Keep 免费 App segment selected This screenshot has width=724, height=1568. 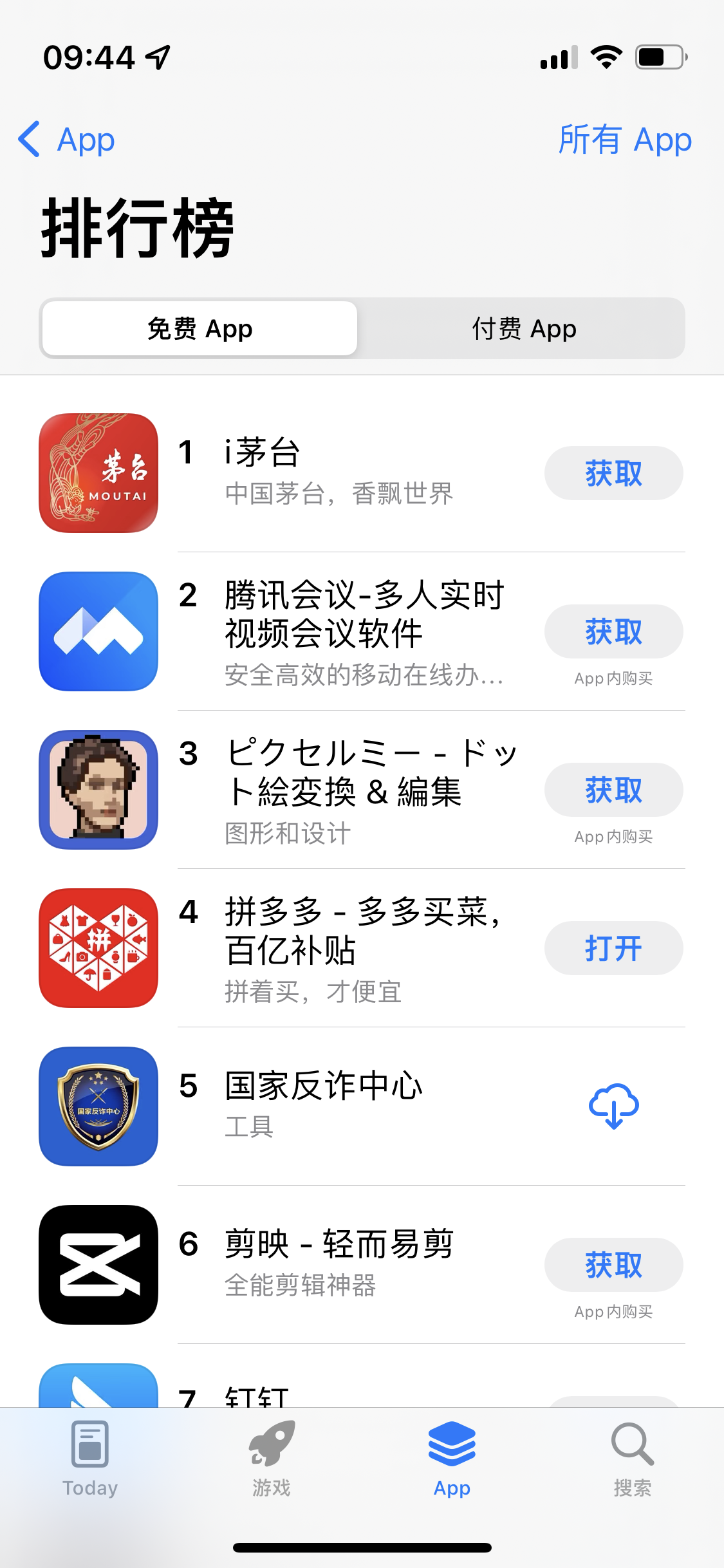(200, 328)
